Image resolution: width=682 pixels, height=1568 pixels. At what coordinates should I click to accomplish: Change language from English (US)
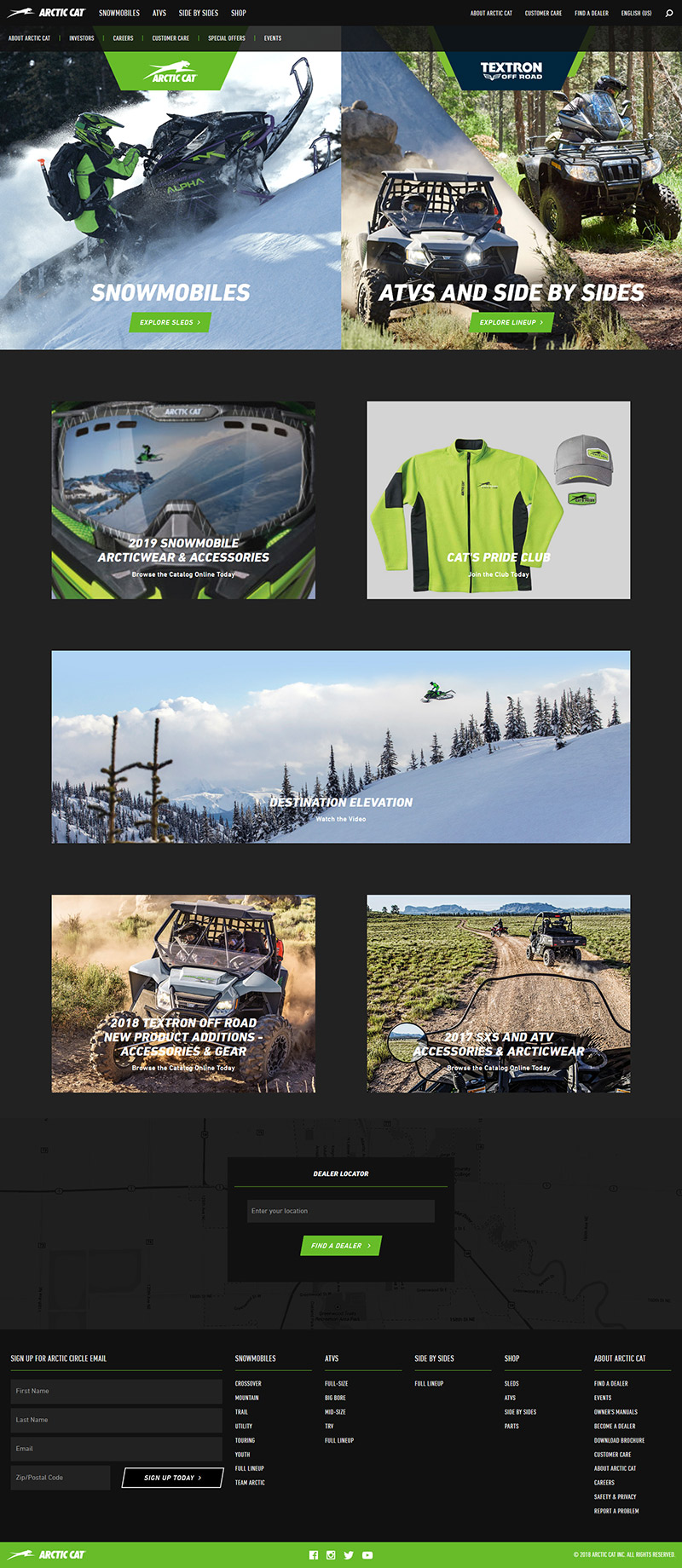(636, 13)
